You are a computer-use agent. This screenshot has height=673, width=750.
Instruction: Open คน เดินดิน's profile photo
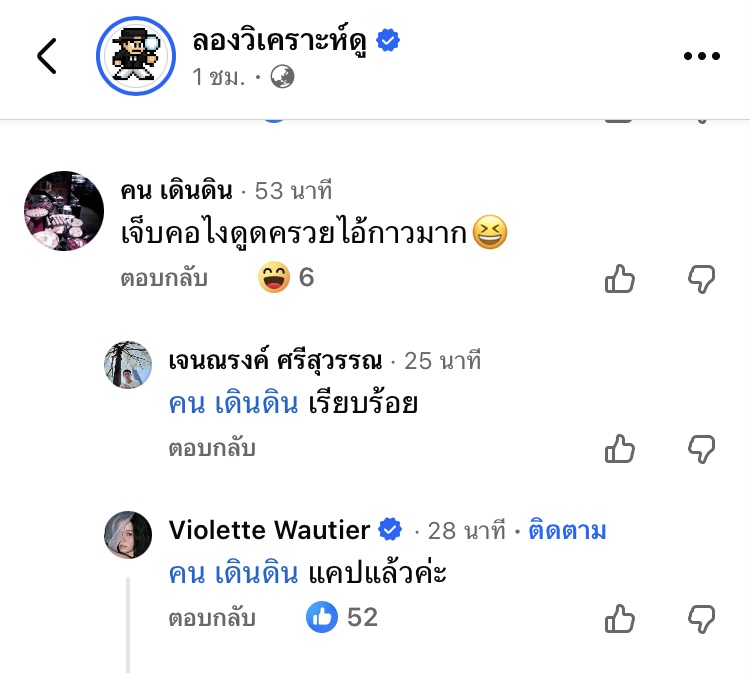point(63,211)
